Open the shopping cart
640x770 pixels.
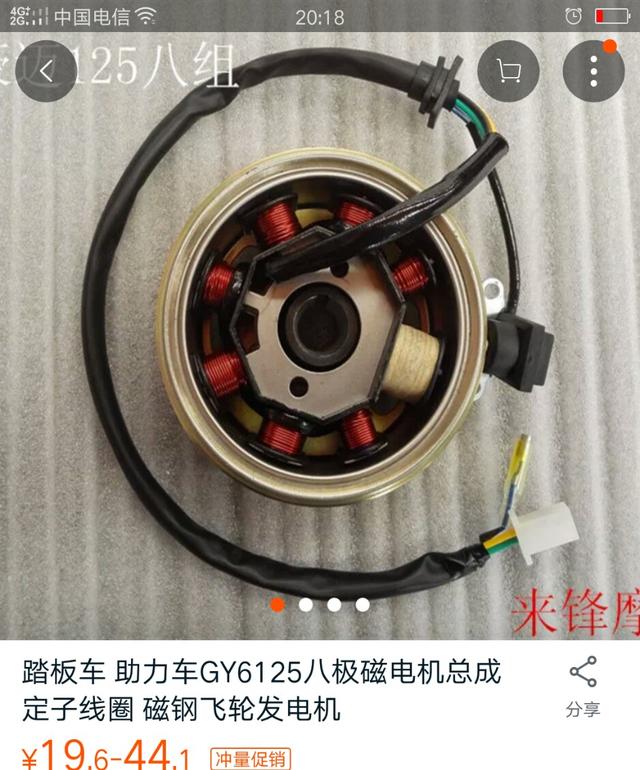coord(509,71)
